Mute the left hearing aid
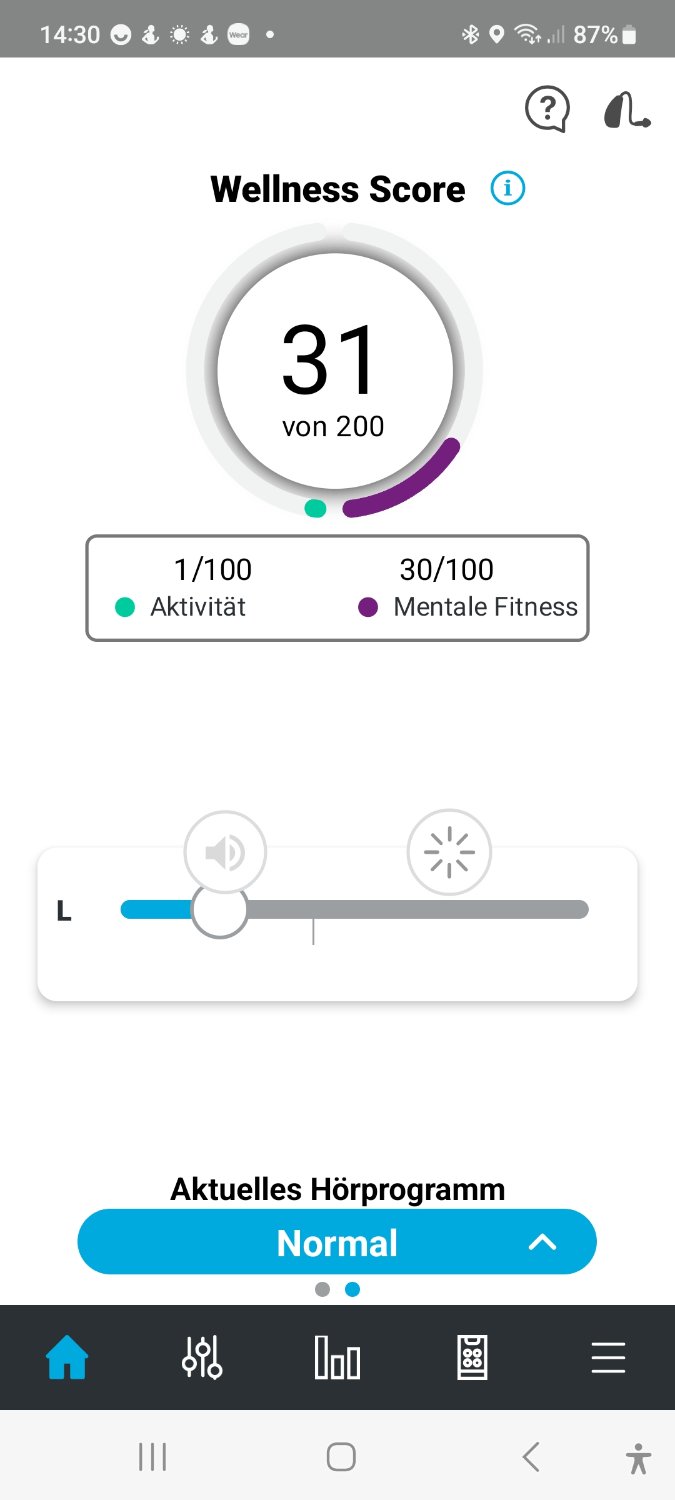 (x=225, y=853)
